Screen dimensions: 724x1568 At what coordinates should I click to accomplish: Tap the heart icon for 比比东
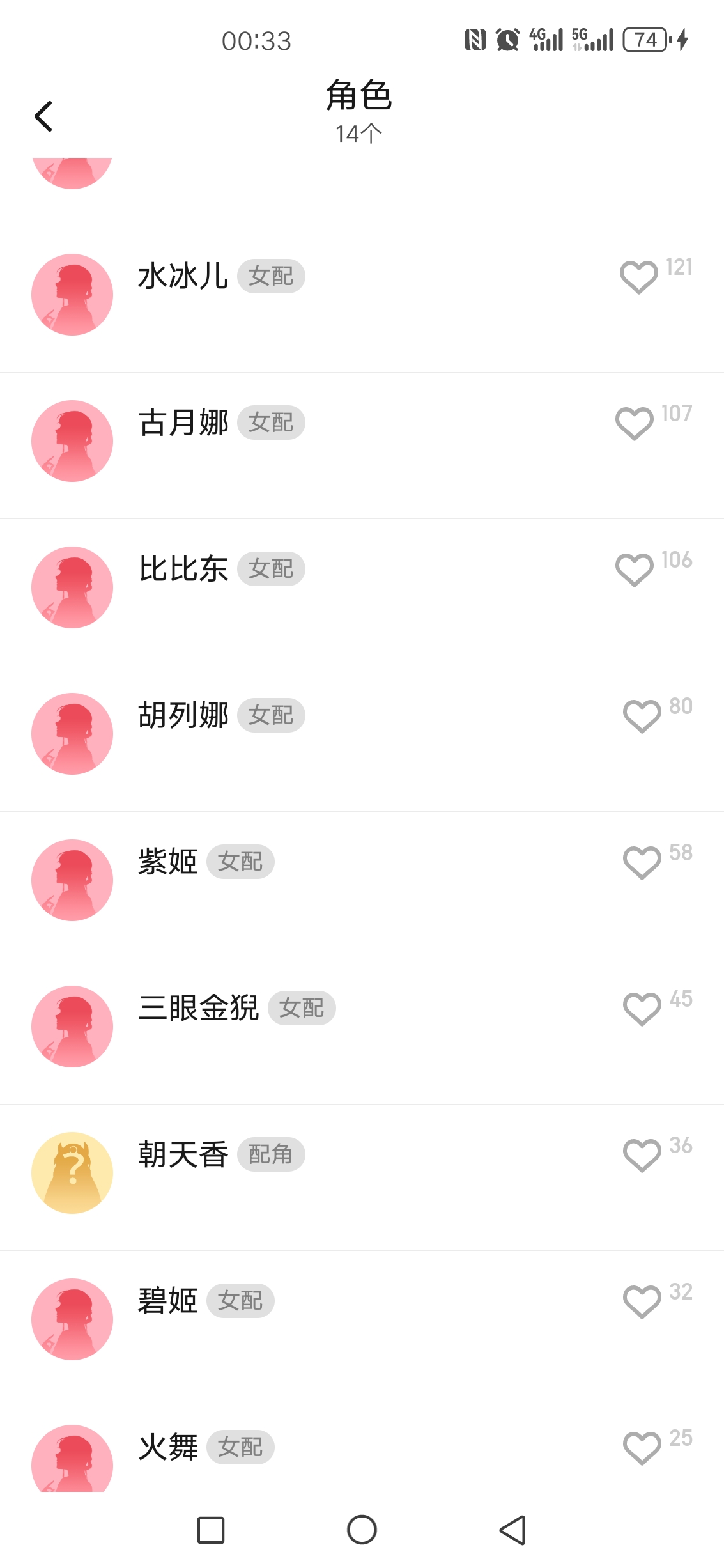635,570
